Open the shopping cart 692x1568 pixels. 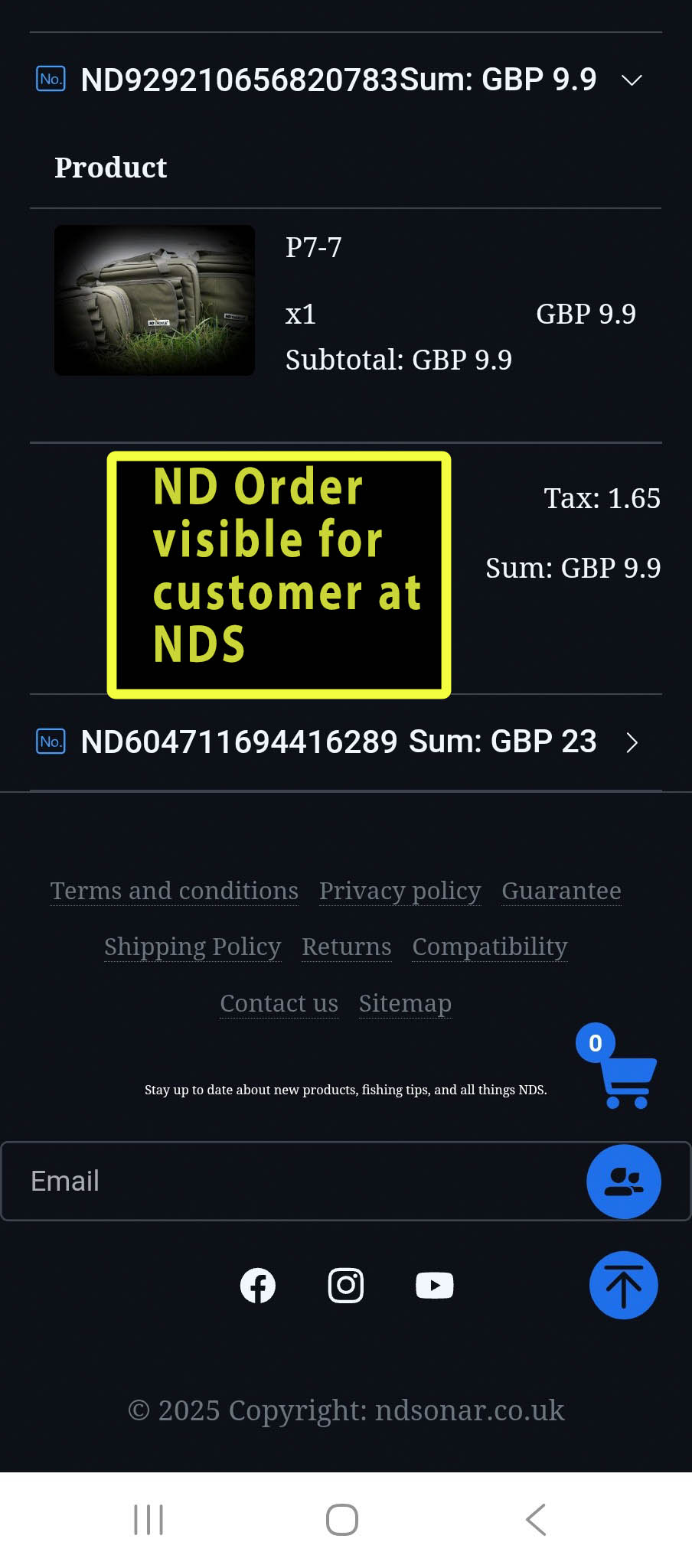pyautogui.click(x=627, y=1079)
